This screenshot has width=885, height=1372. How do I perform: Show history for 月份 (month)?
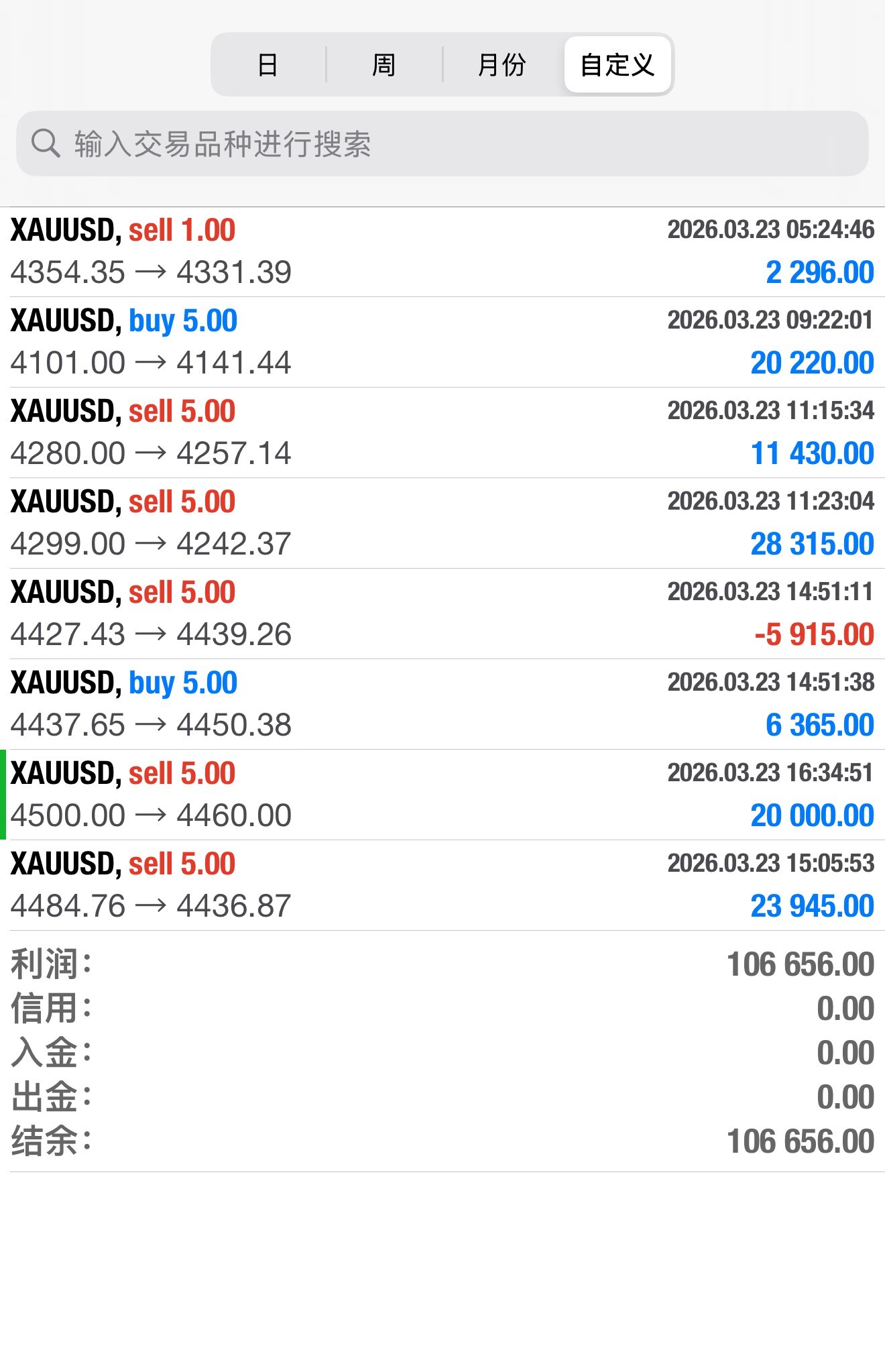click(x=501, y=65)
